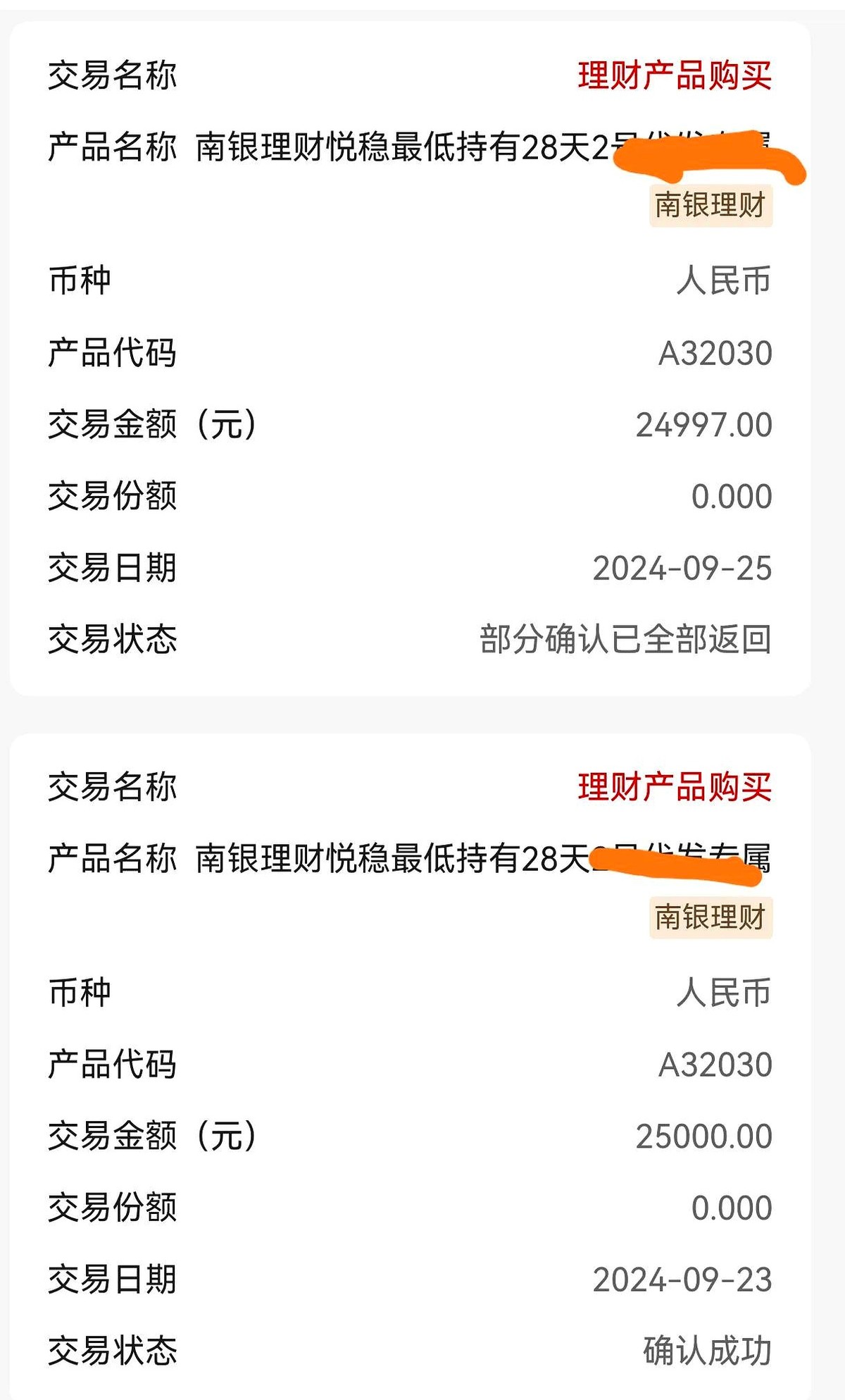Click currency value 人民币 in the first card
The width and height of the screenshot is (845, 1400).
tap(727, 280)
